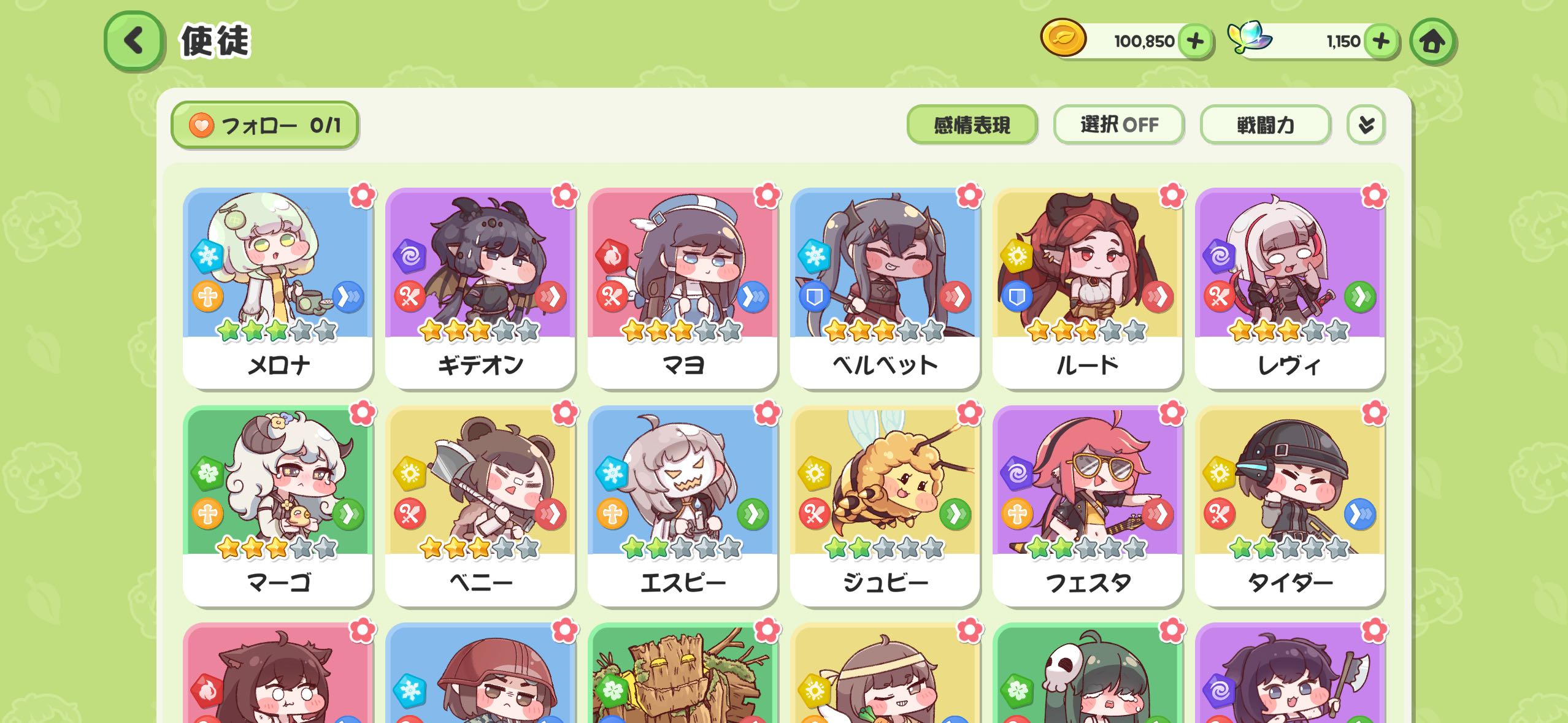Expand the double-chevron sort options
Screen dimensions: 1568x723
click(1366, 125)
